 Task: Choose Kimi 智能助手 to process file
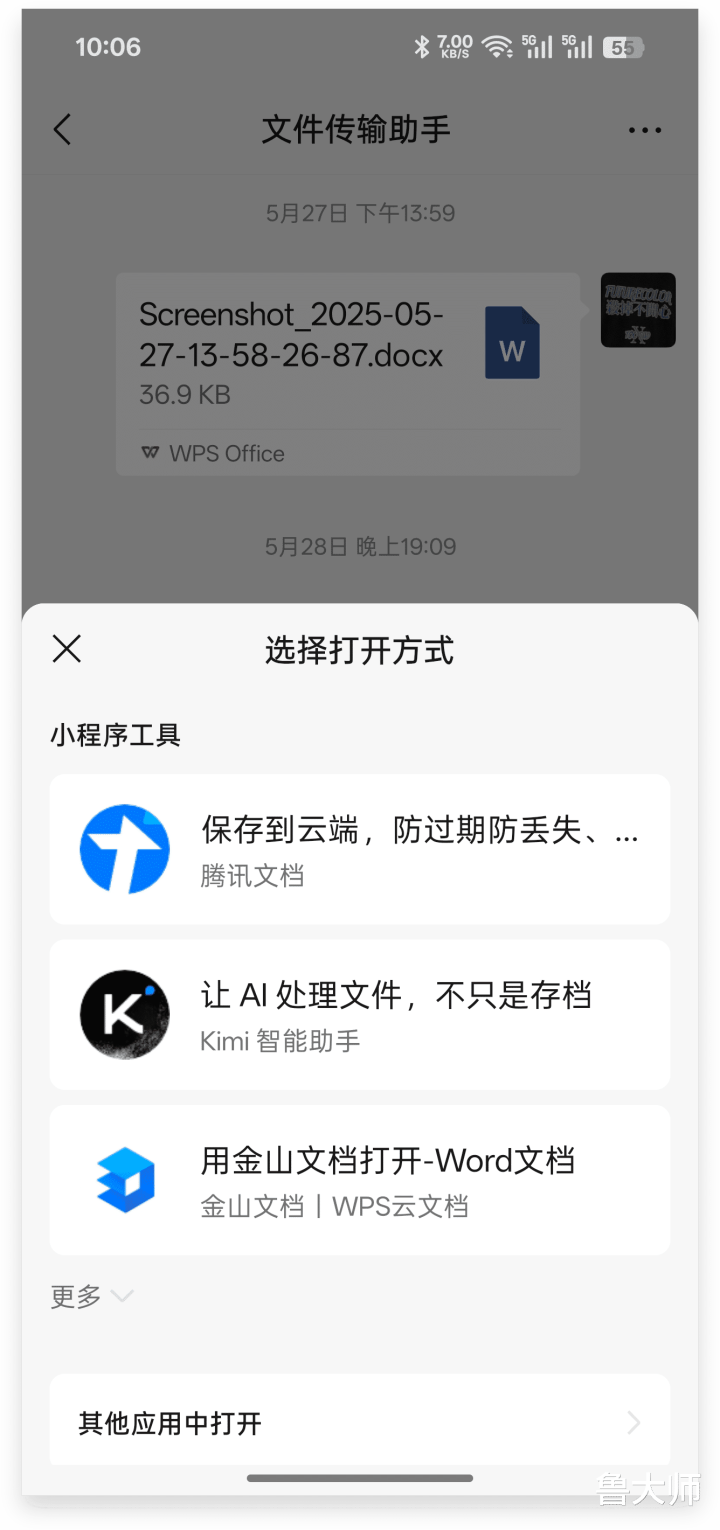click(x=360, y=1014)
